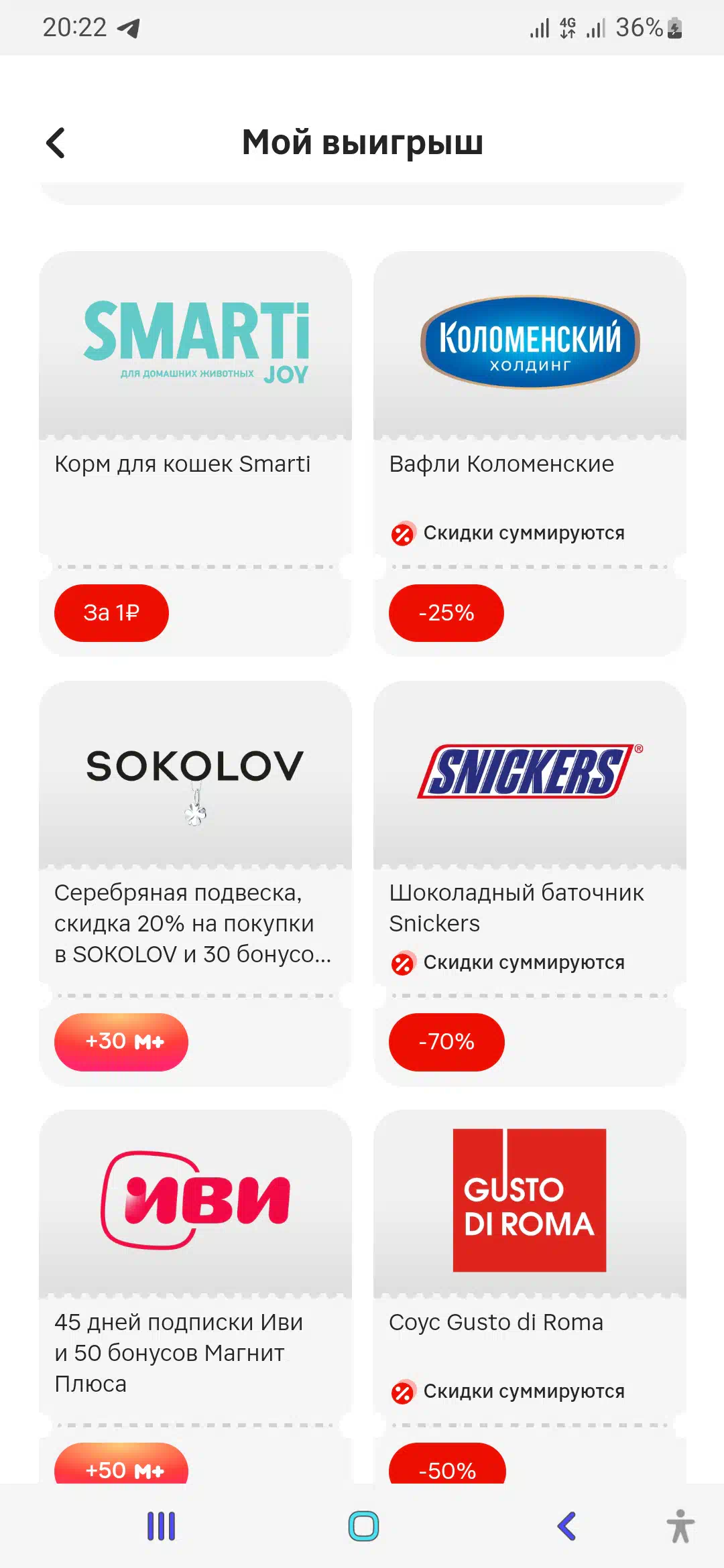Screen dimensions: 724x1568
Task: Open the Snickers chocolate bar coupon
Action: [x=530, y=883]
